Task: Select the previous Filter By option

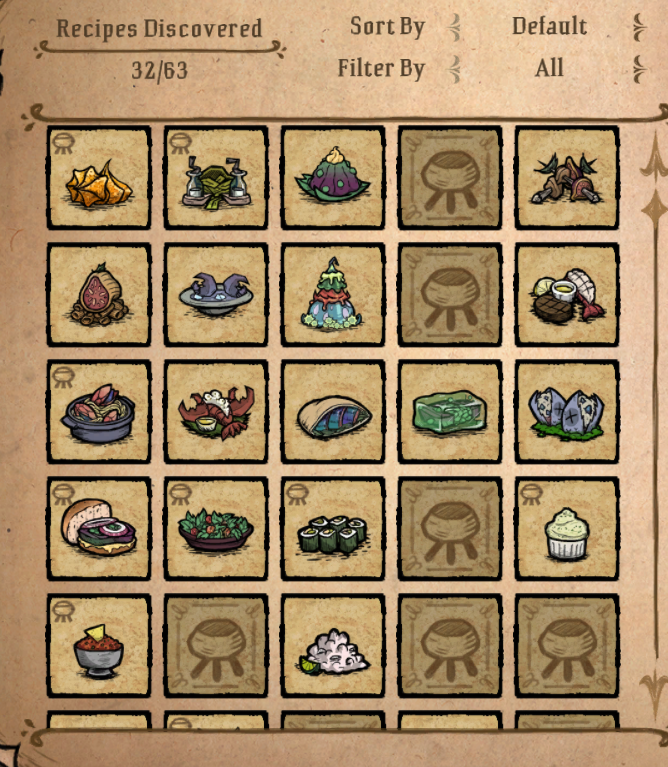Action: 455,69
